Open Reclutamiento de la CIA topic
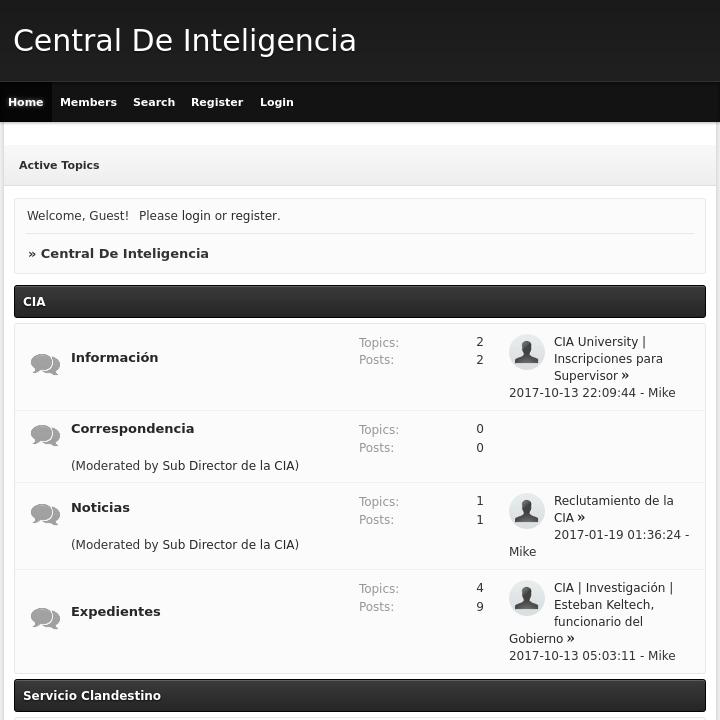Image resolution: width=720 pixels, height=720 pixels. (x=613, y=501)
